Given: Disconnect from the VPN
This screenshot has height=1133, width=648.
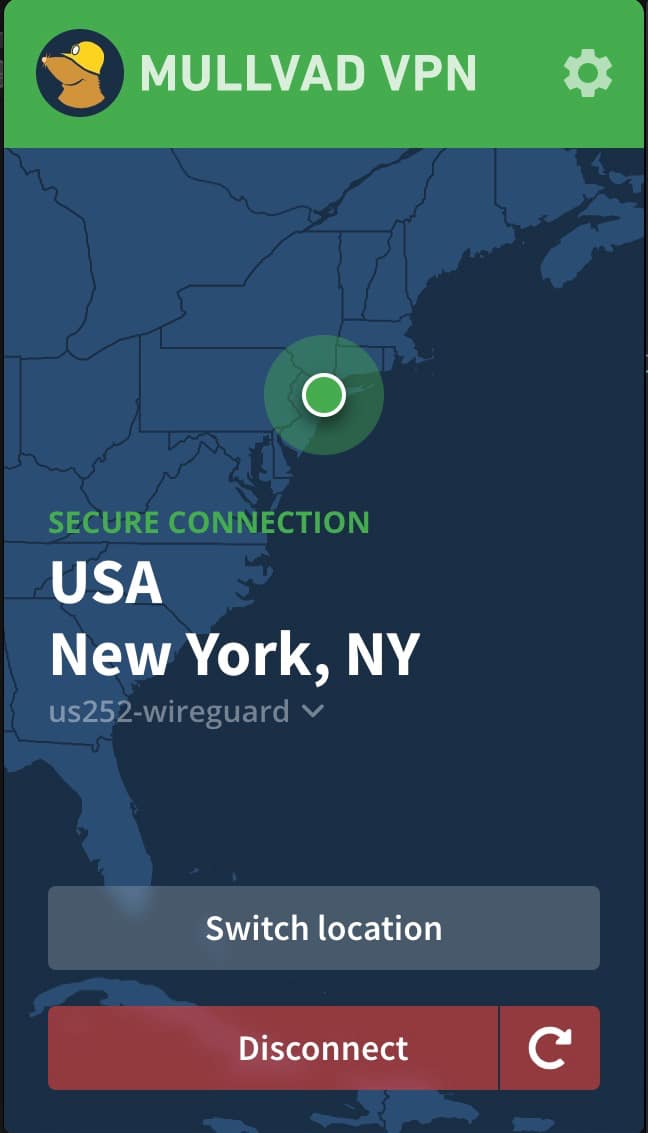Looking at the screenshot, I should pyautogui.click(x=273, y=1048).
